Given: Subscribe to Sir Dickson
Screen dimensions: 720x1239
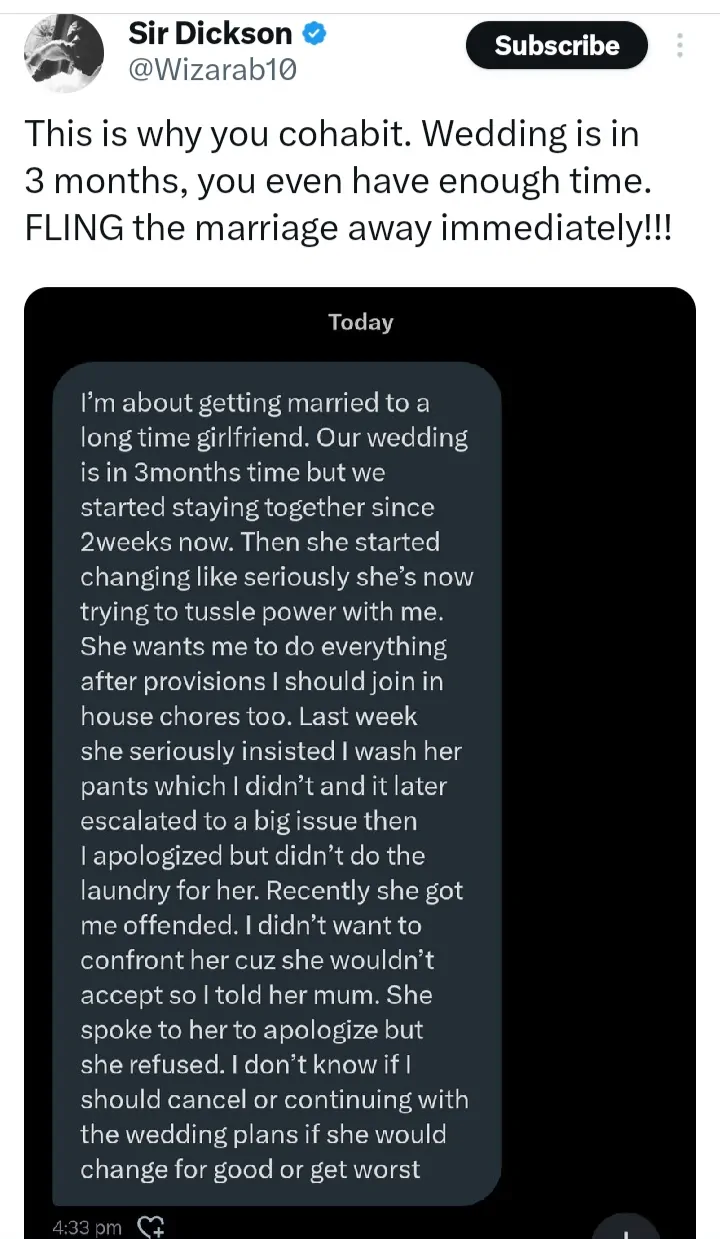Looking at the screenshot, I should coord(557,46).
